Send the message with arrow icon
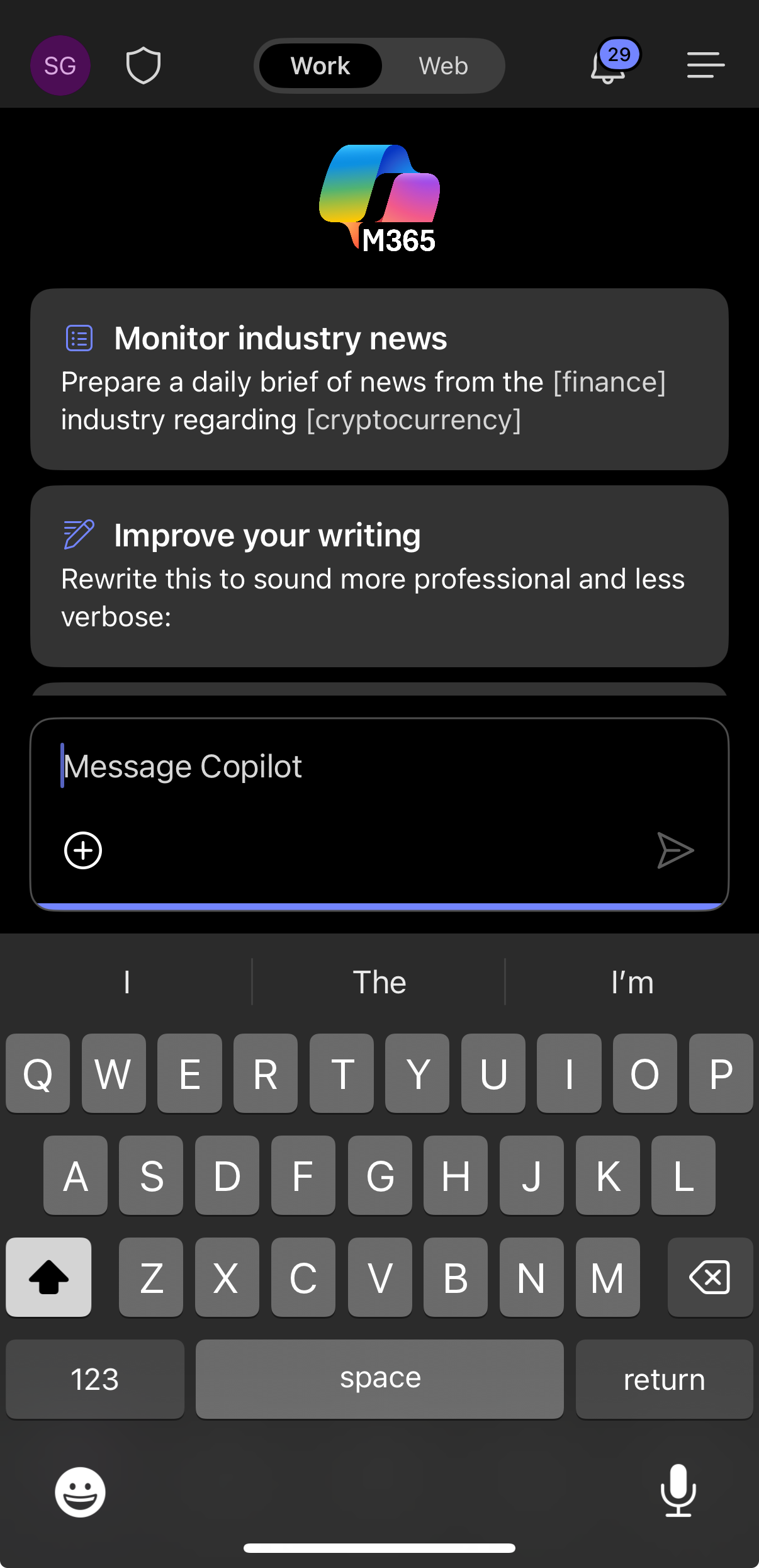This screenshot has height=1568, width=759. pyautogui.click(x=675, y=850)
